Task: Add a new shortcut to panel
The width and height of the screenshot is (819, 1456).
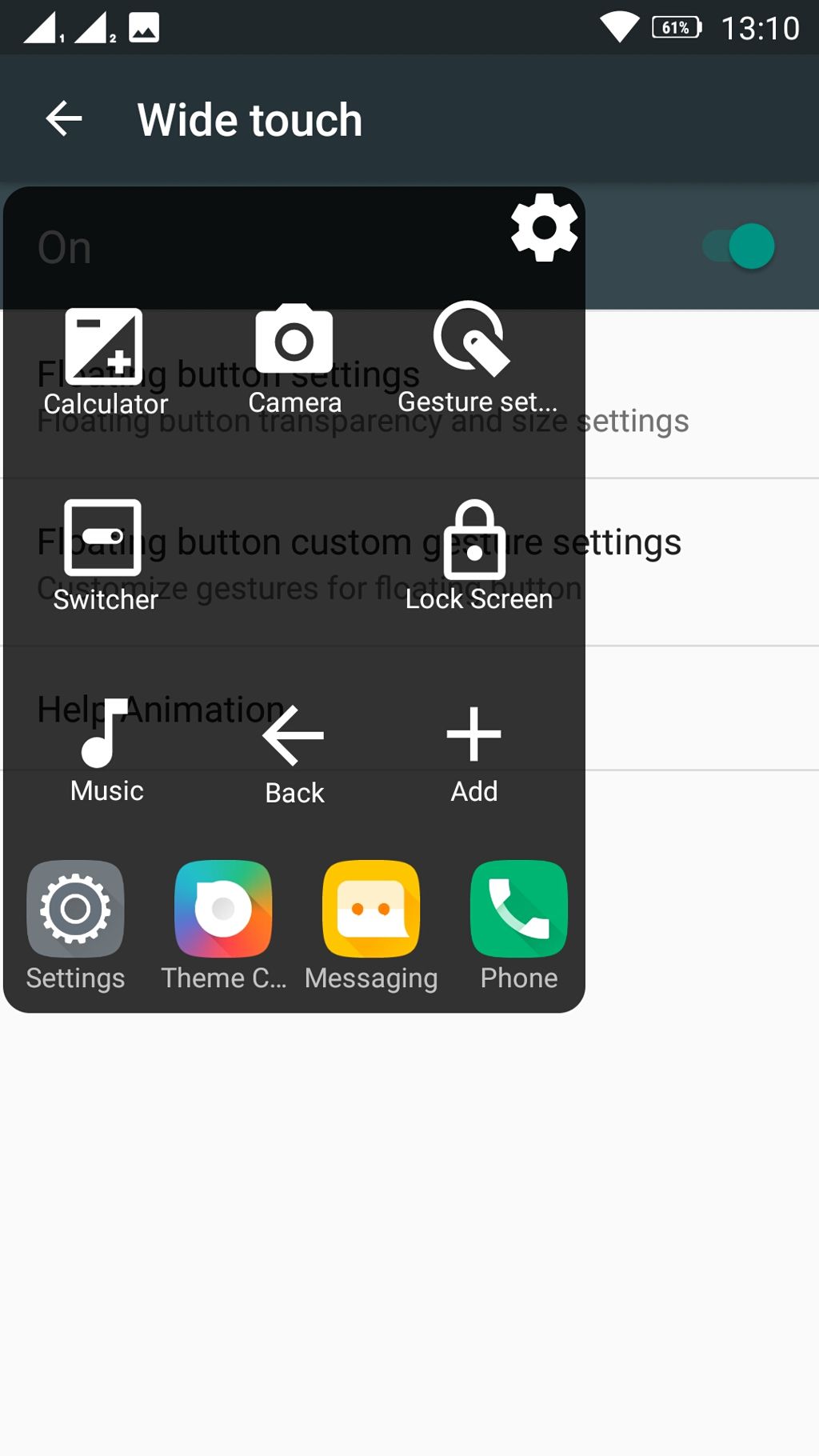Action: (x=474, y=752)
